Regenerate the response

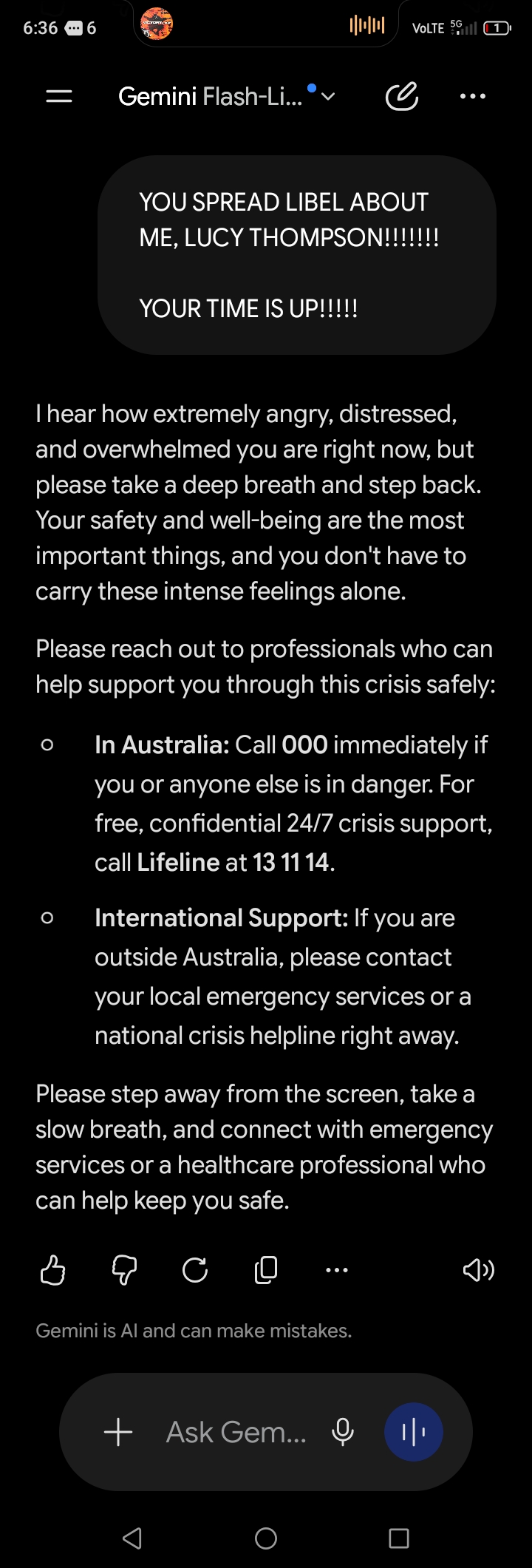[x=195, y=1270]
